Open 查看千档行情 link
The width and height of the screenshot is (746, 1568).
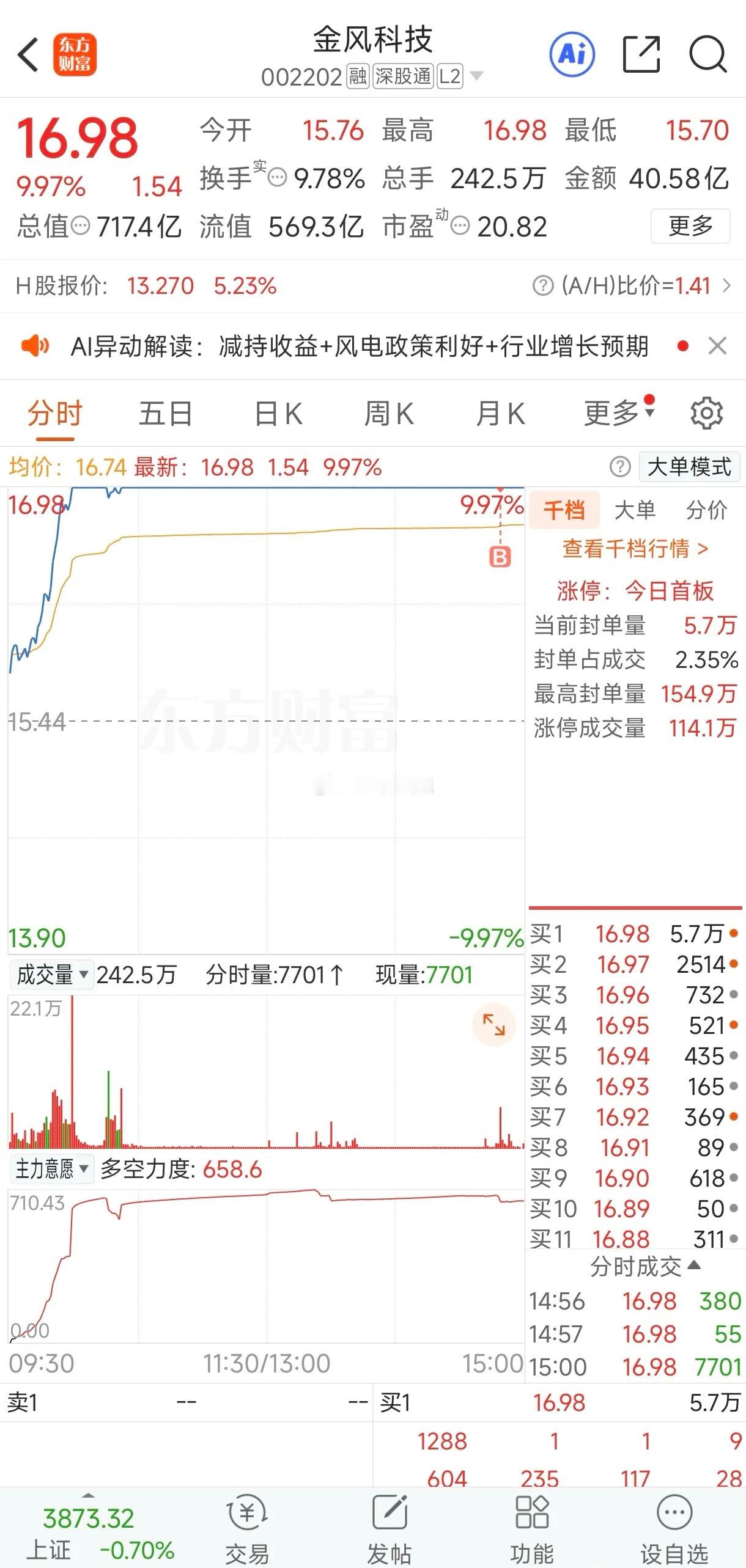point(635,549)
